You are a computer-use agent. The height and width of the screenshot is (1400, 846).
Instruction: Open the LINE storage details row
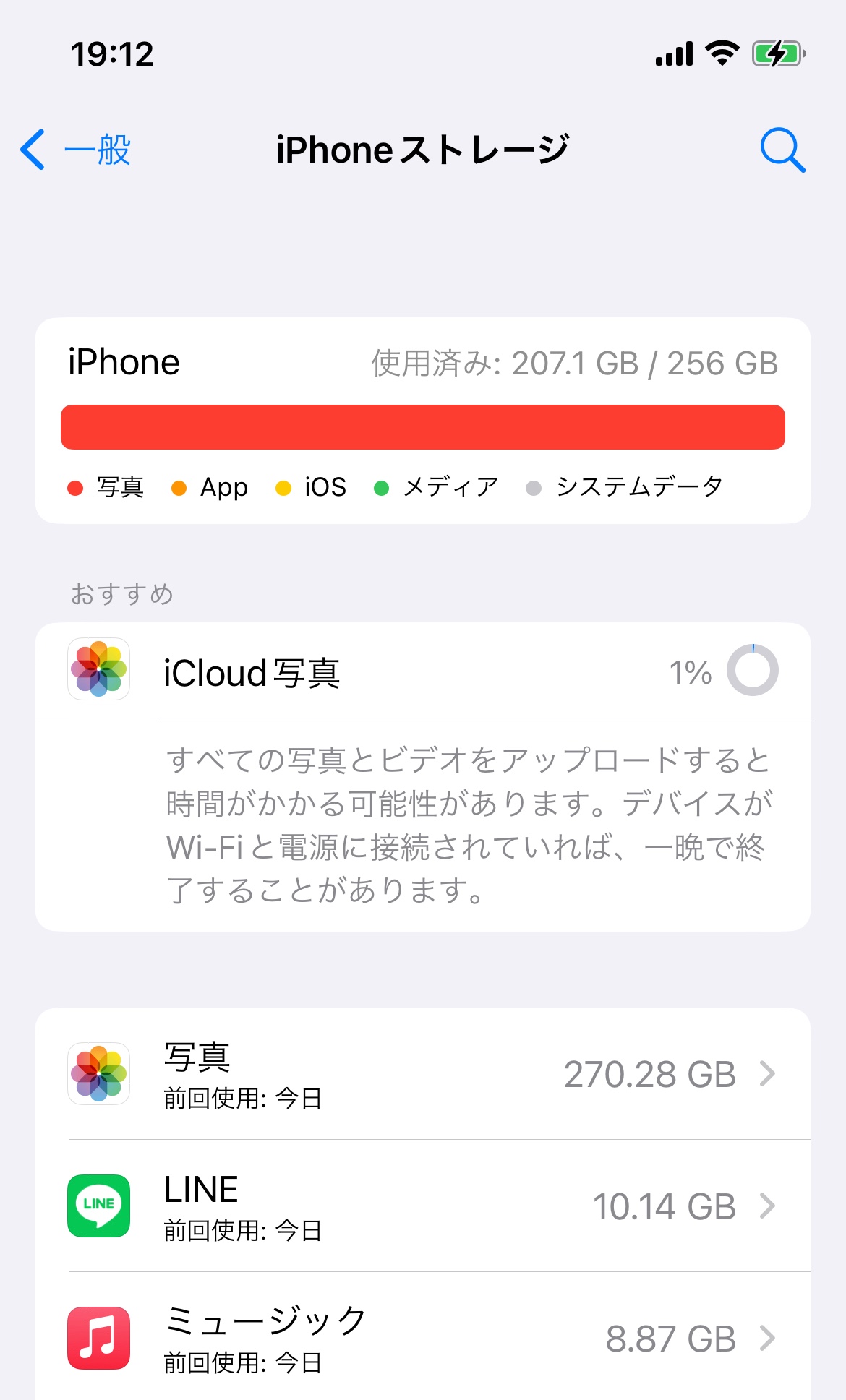[422, 1206]
